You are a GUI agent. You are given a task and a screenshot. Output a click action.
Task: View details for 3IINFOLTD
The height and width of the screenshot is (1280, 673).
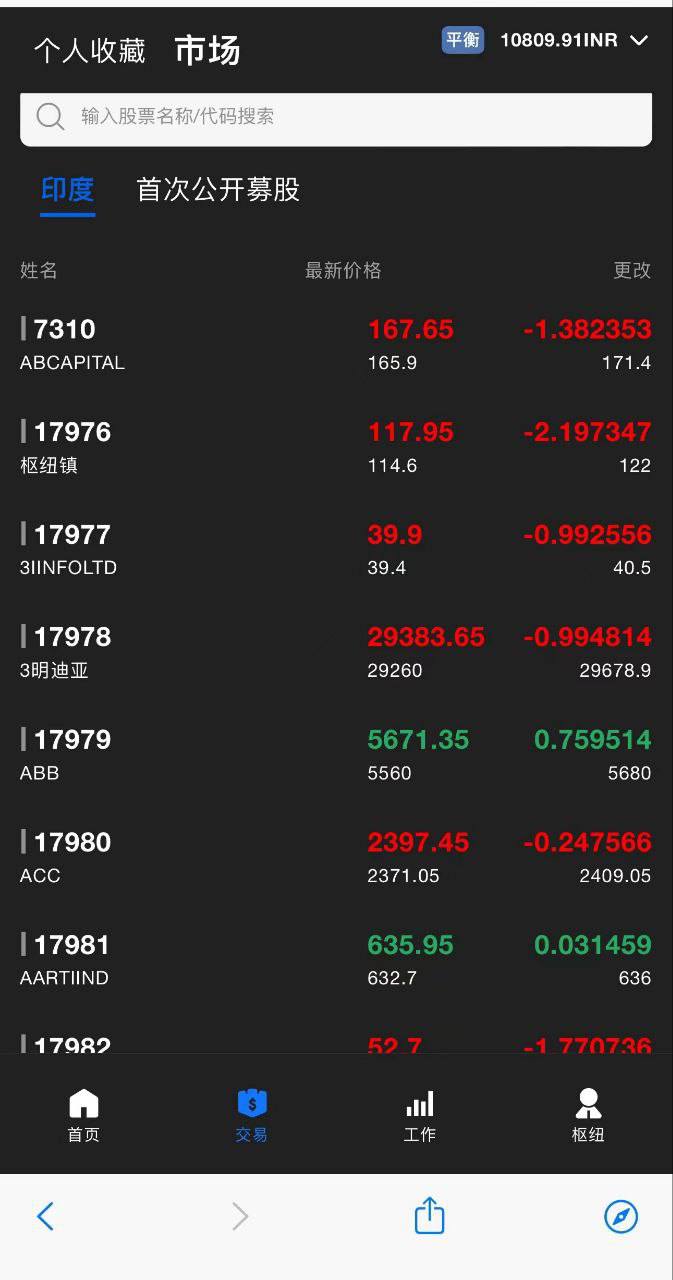tap(335, 550)
